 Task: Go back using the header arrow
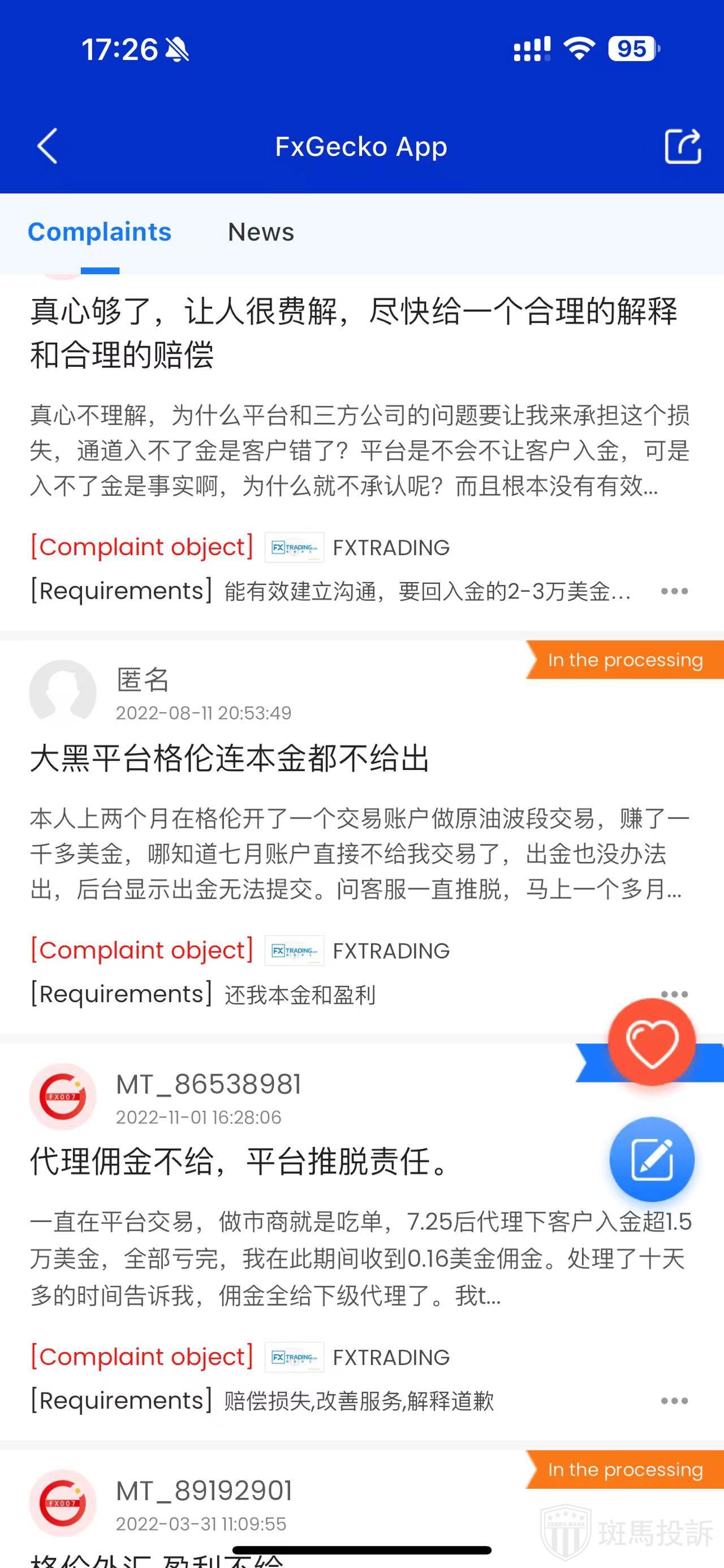coord(48,146)
